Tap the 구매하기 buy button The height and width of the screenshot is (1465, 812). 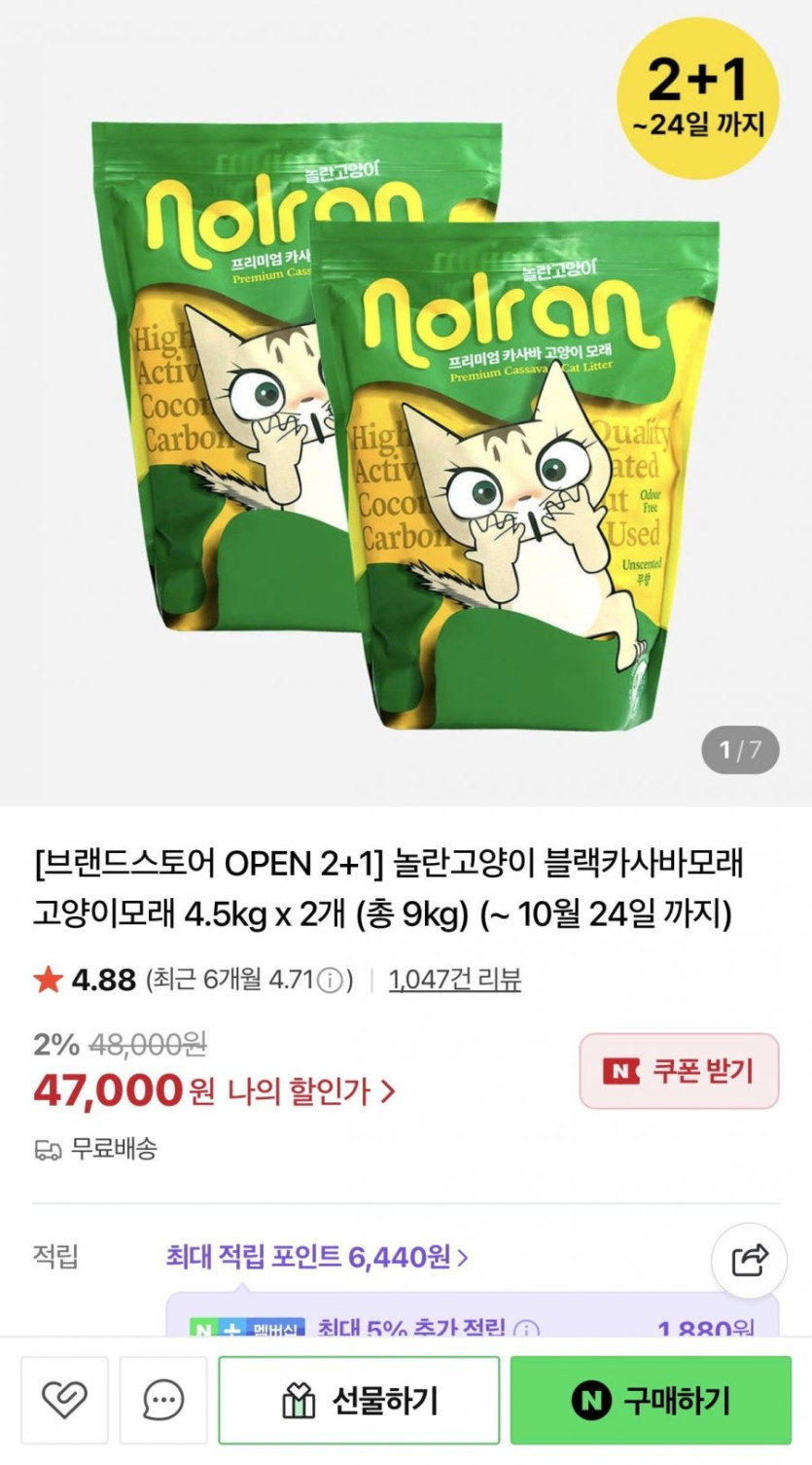click(x=651, y=1401)
